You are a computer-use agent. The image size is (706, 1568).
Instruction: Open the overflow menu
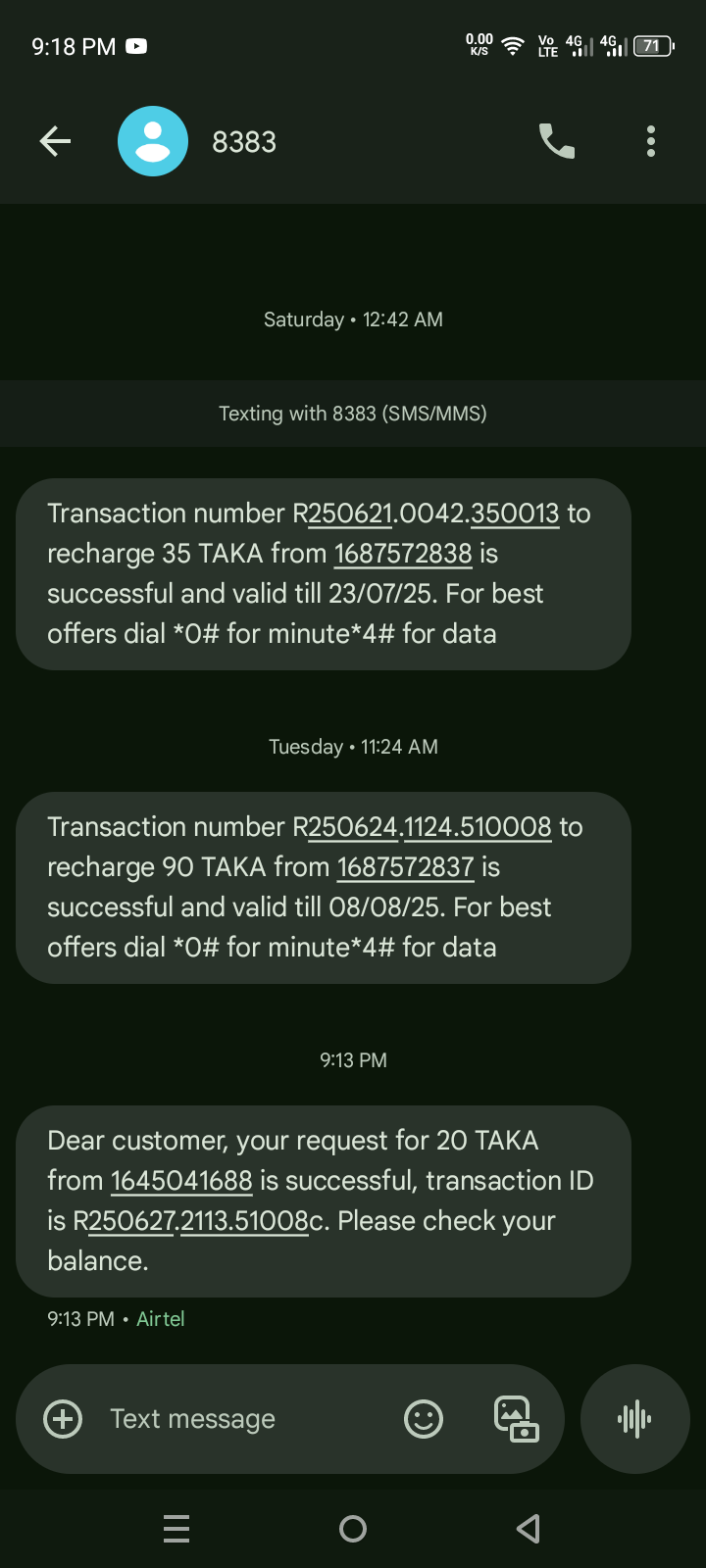[650, 142]
